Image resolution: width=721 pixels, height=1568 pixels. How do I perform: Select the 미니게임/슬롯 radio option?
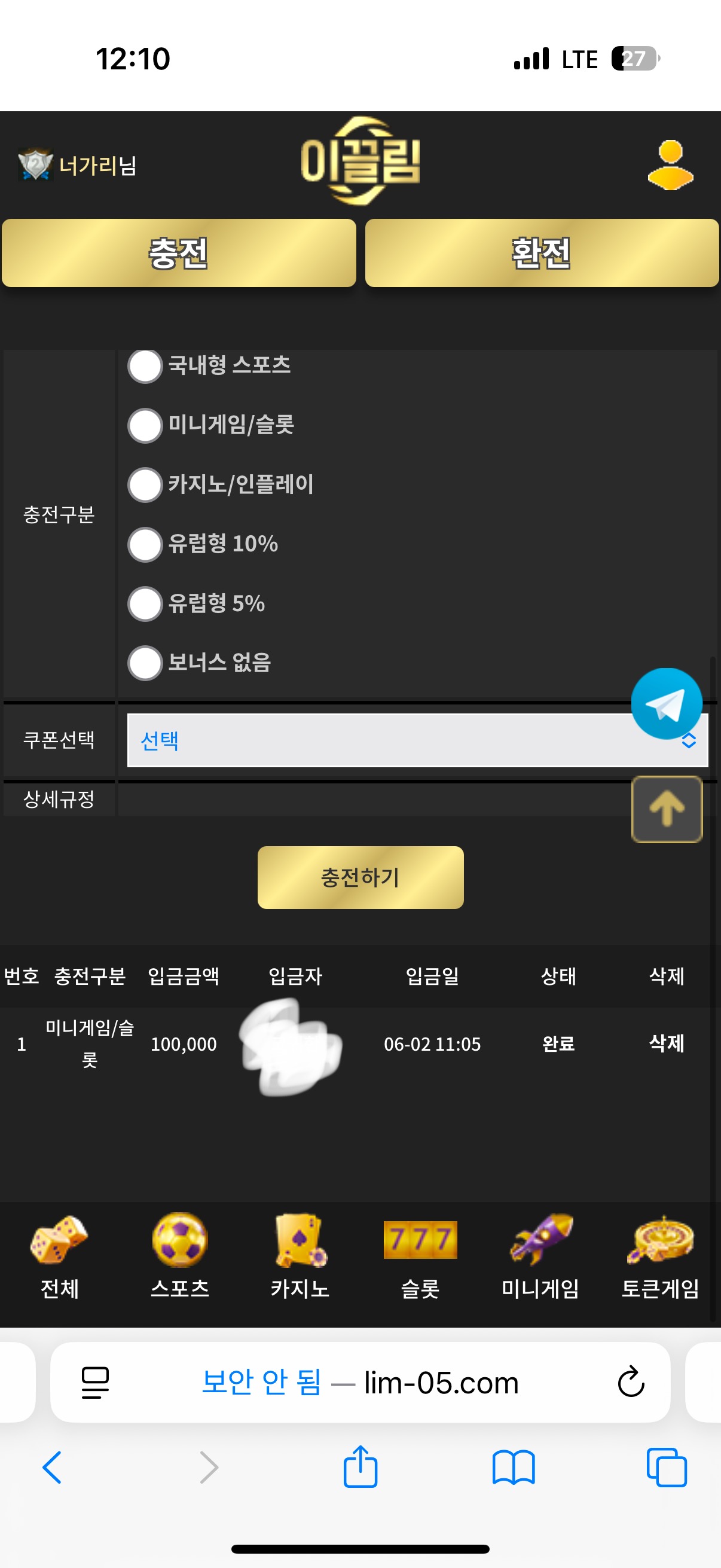click(x=145, y=425)
